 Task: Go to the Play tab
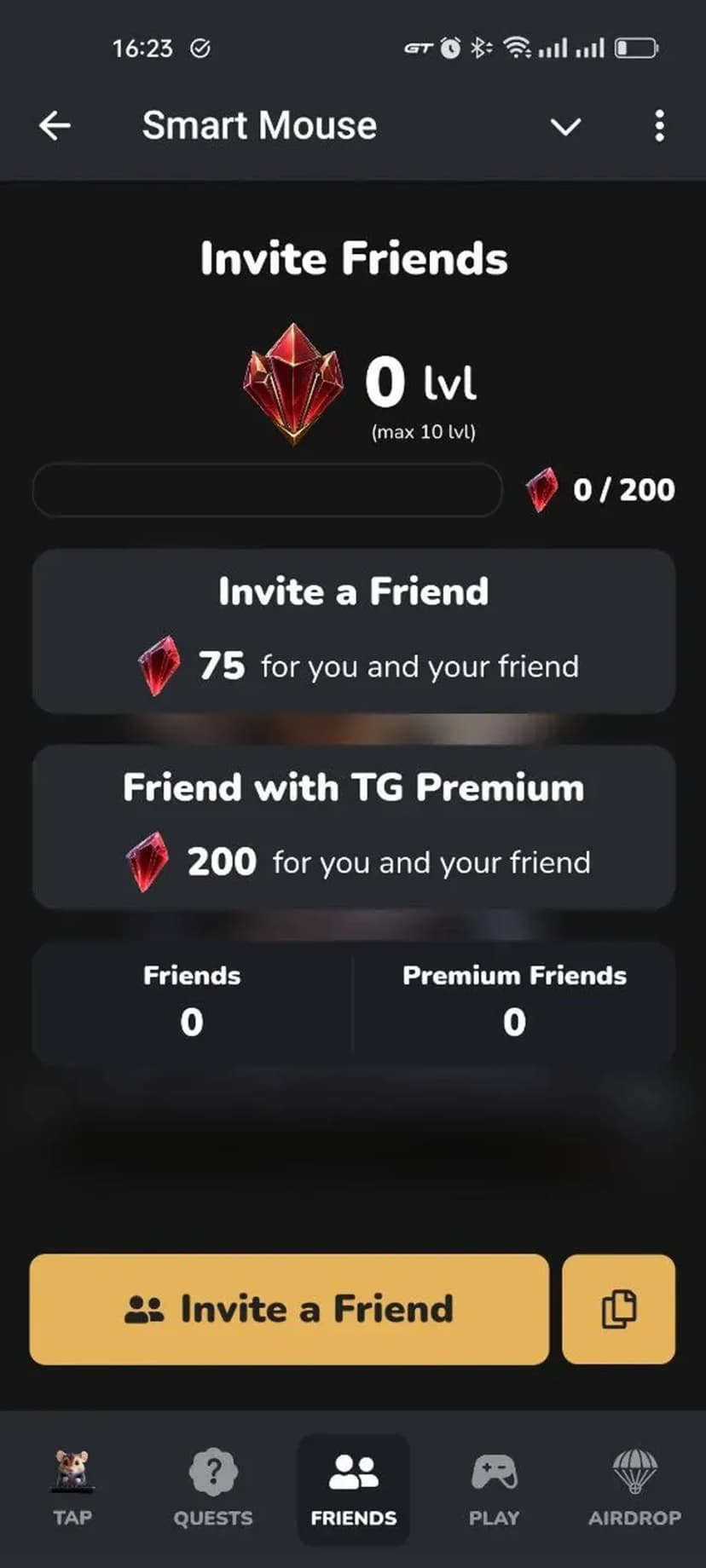(x=494, y=1488)
